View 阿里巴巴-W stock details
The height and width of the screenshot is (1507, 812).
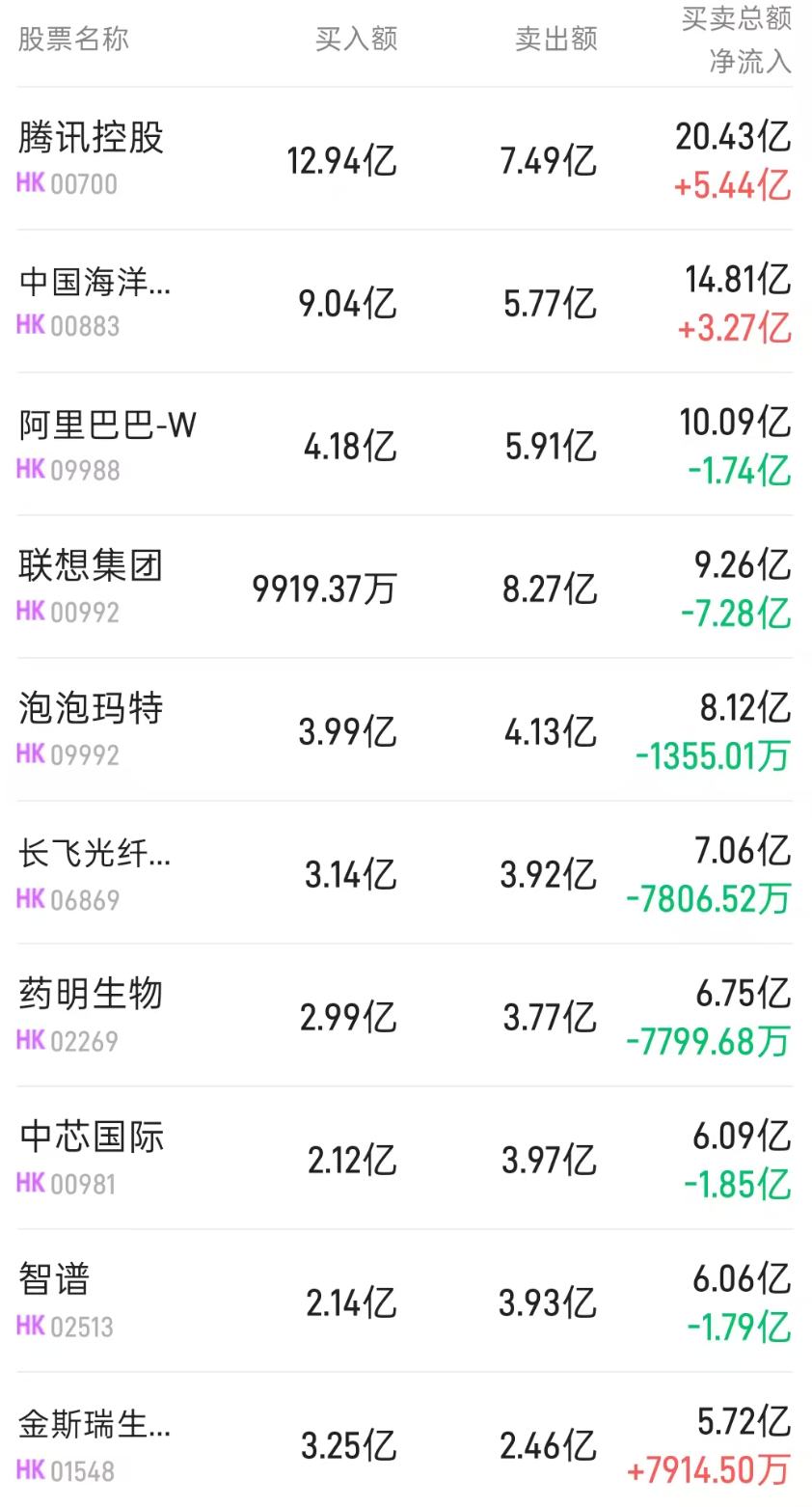(x=405, y=445)
